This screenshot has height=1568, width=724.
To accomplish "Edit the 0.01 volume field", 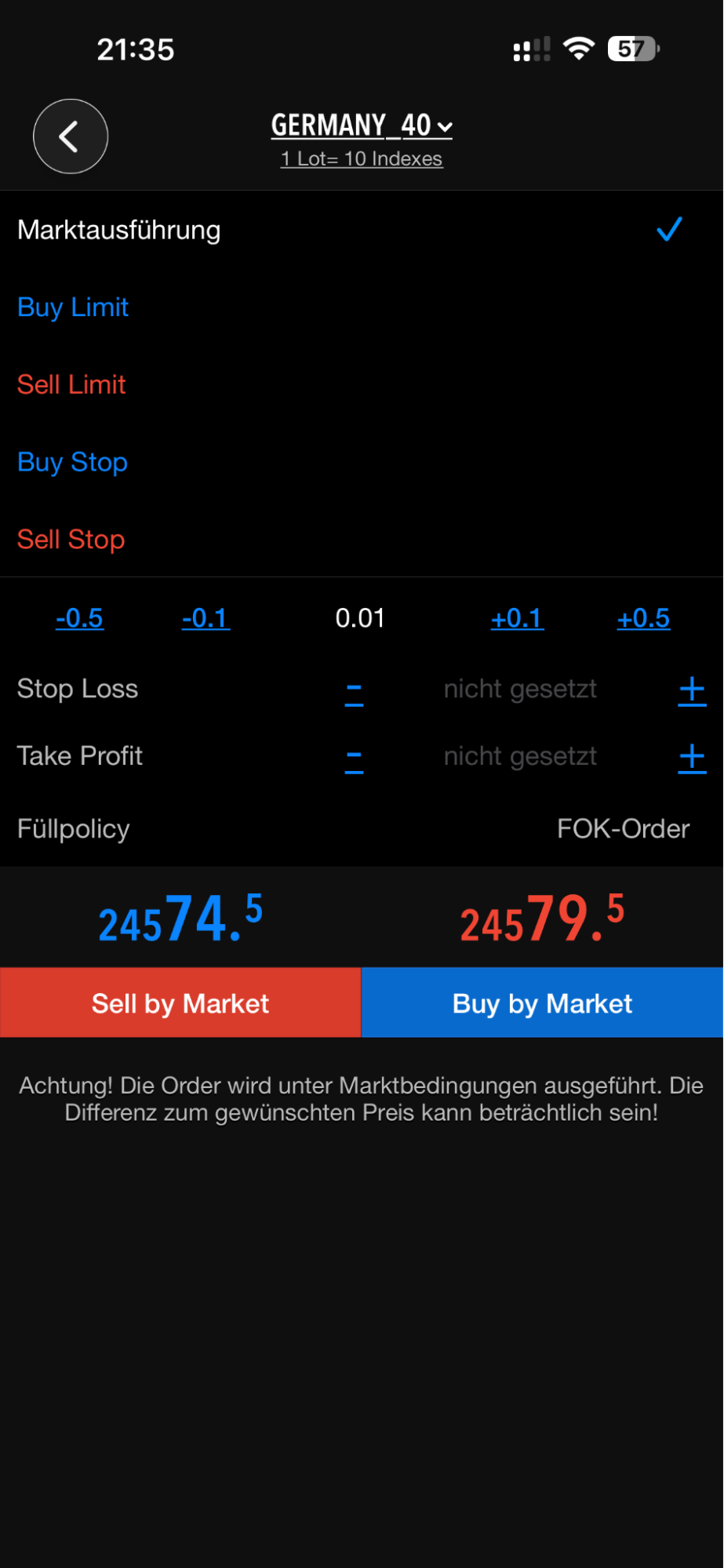I will tap(360, 618).
